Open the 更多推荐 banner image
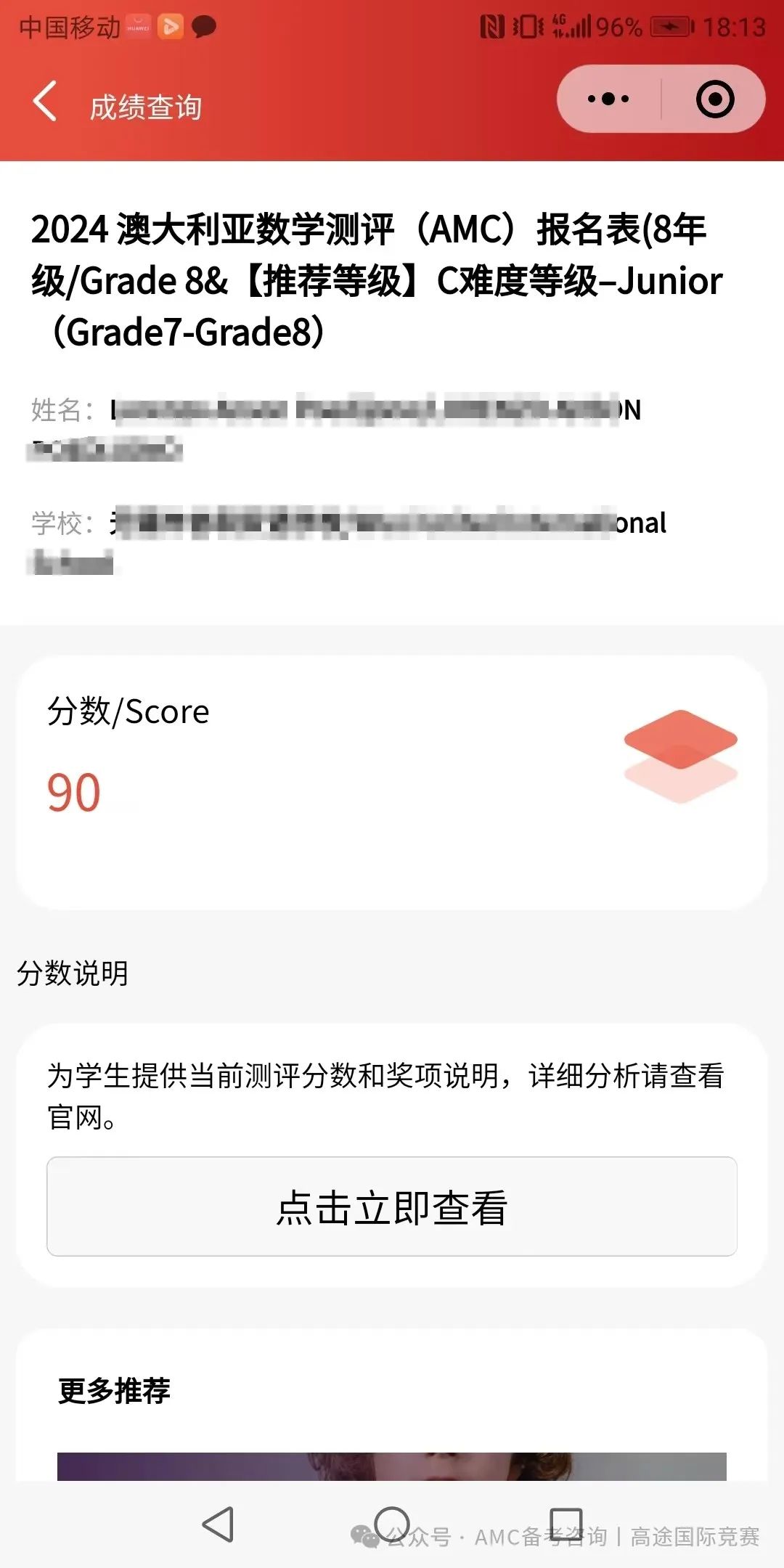 [x=392, y=1466]
